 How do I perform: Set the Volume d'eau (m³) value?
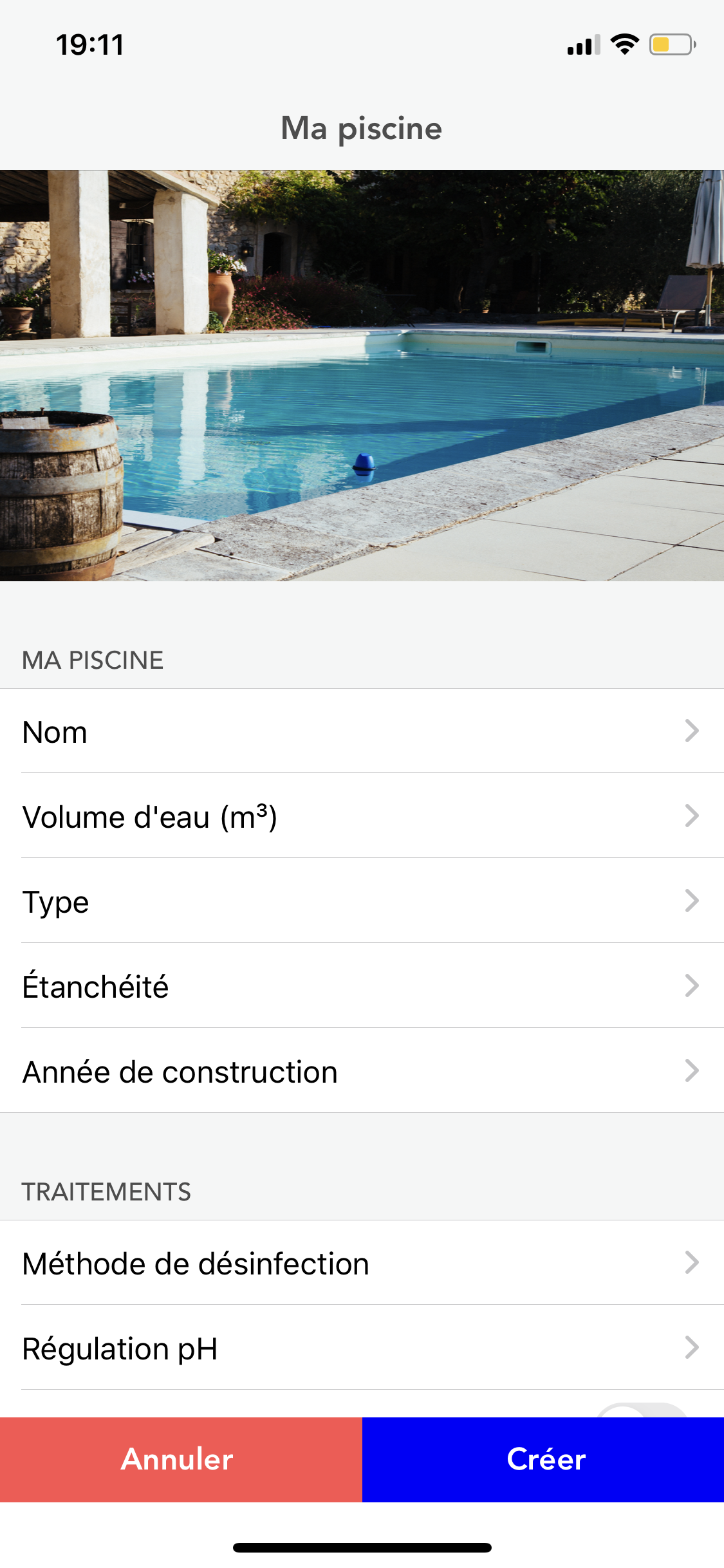pyautogui.click(x=360, y=816)
